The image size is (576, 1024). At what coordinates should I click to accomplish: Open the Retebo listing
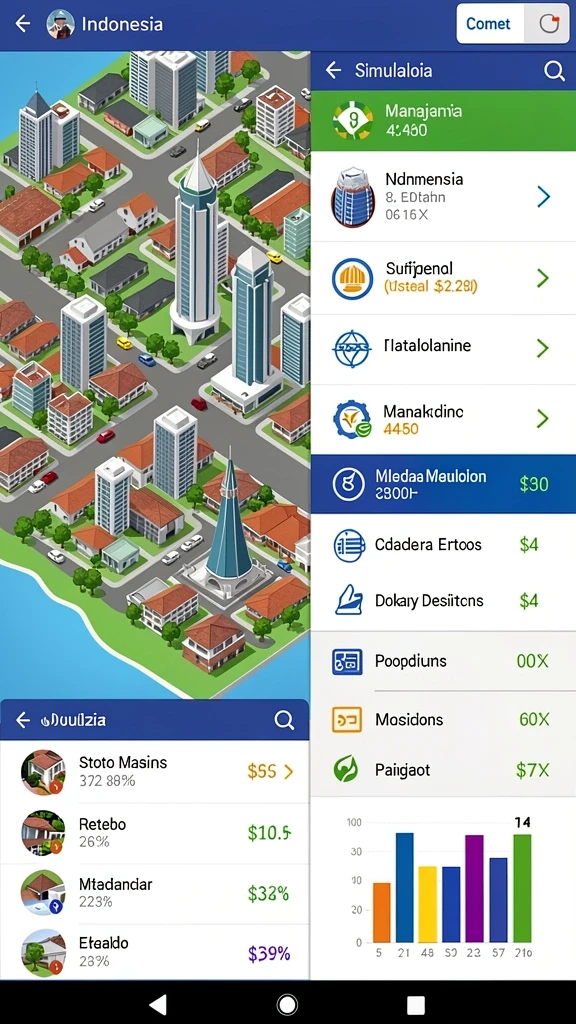[154, 833]
